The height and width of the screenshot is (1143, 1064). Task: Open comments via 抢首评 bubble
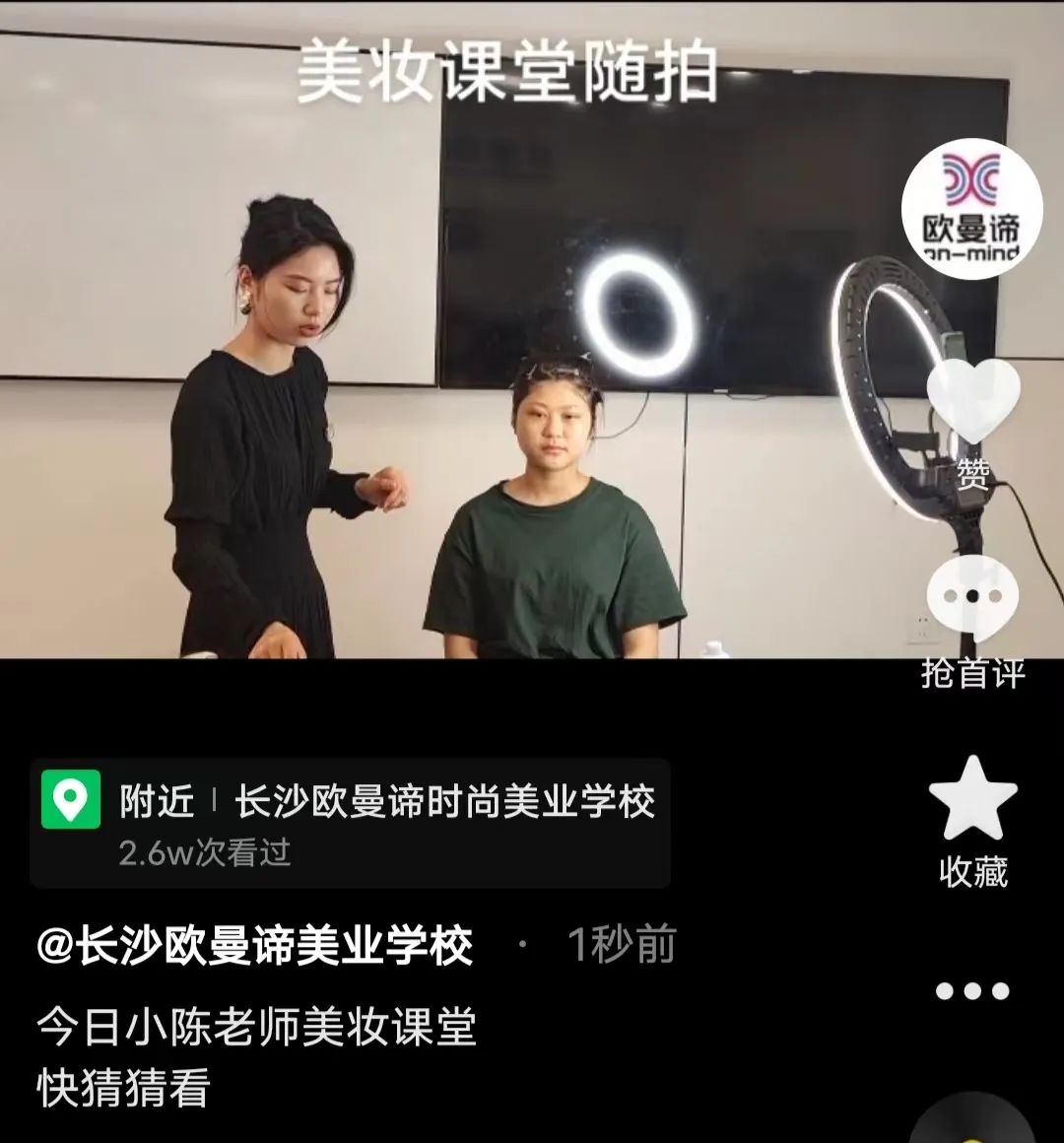(972, 597)
